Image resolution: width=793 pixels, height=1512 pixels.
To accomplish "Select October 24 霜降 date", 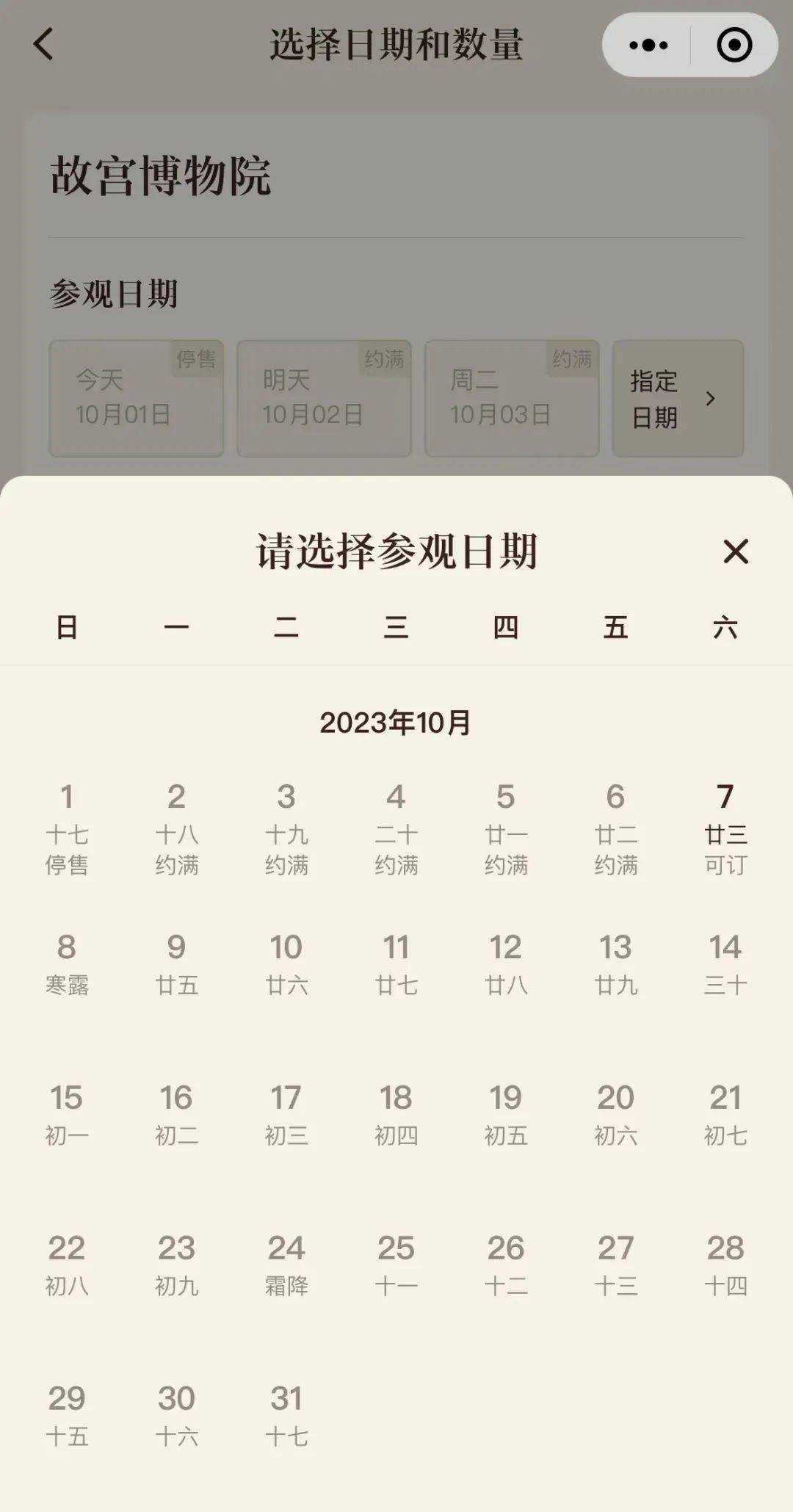I will click(x=286, y=1264).
